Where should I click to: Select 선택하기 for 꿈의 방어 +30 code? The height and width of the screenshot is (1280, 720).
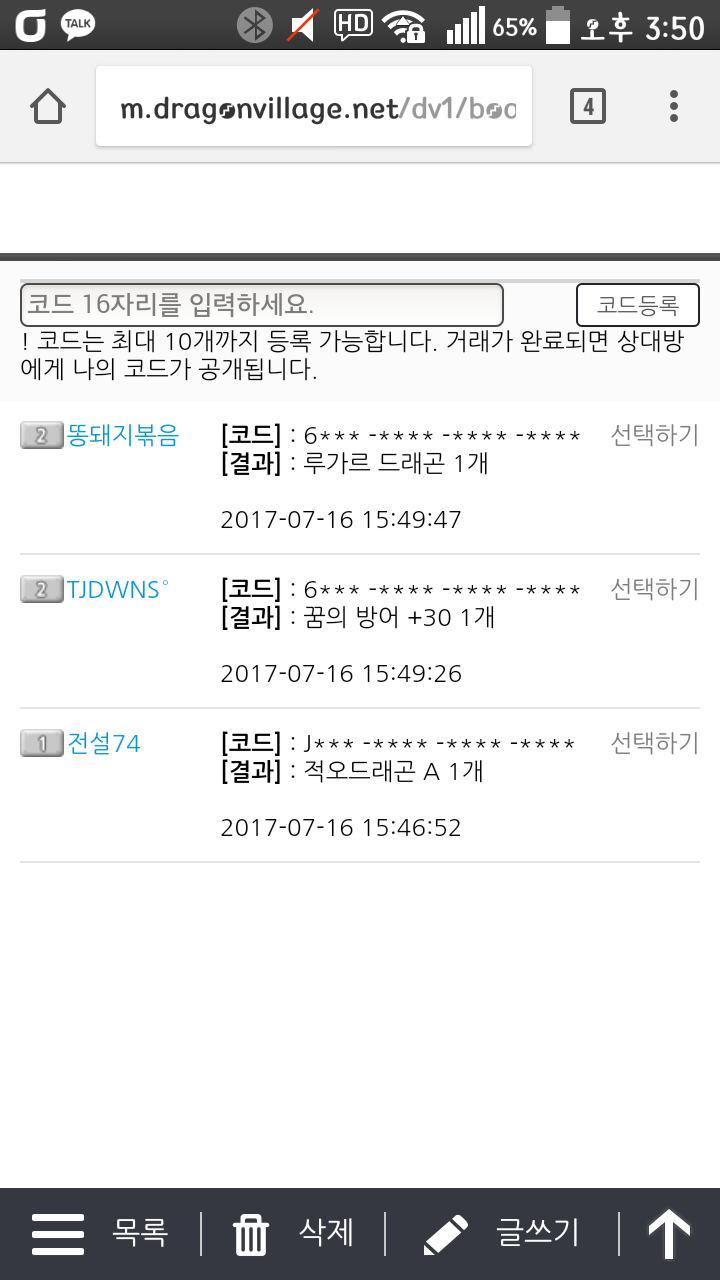click(654, 589)
